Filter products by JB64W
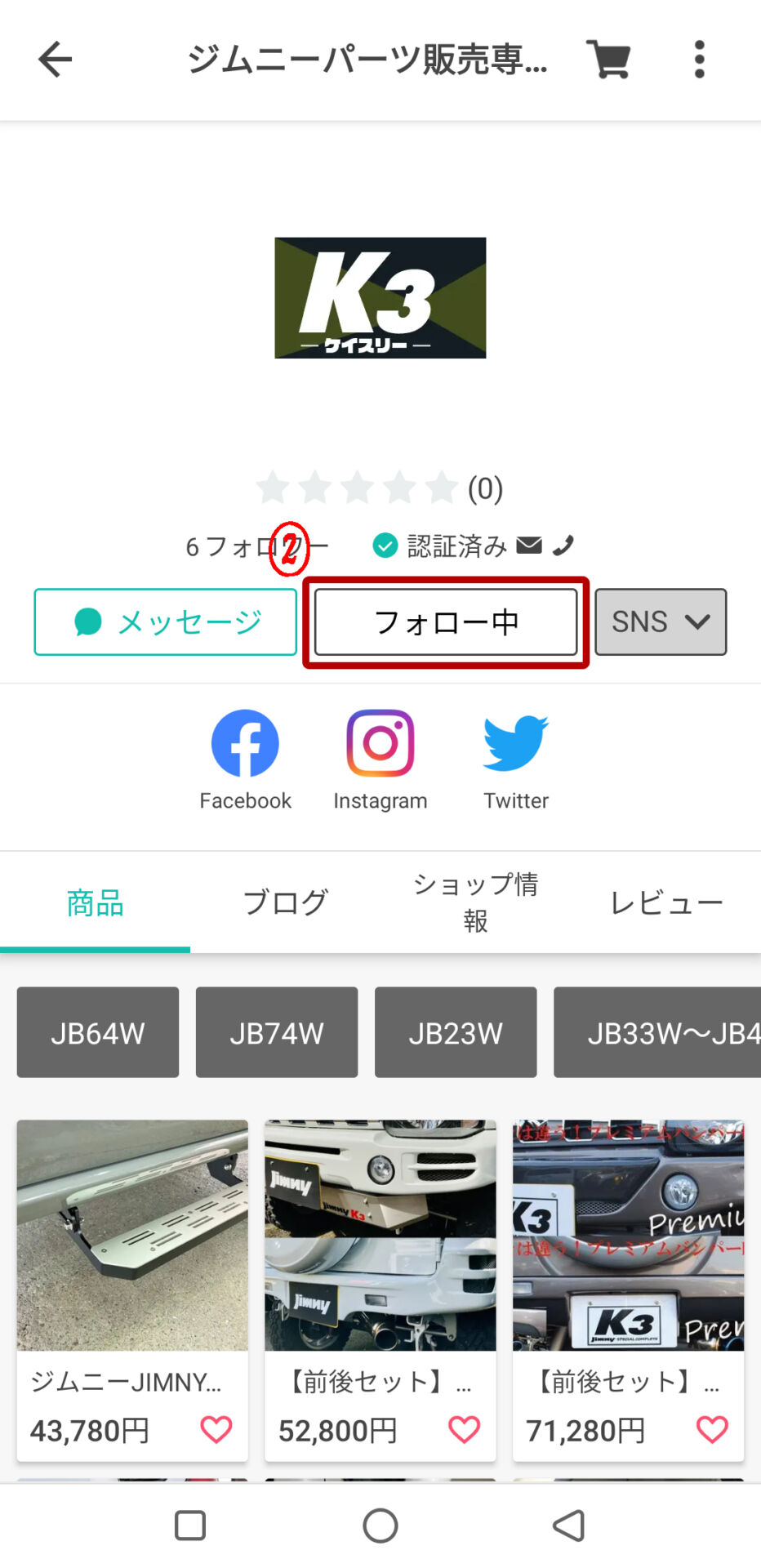The image size is (761, 1568). click(x=98, y=1033)
